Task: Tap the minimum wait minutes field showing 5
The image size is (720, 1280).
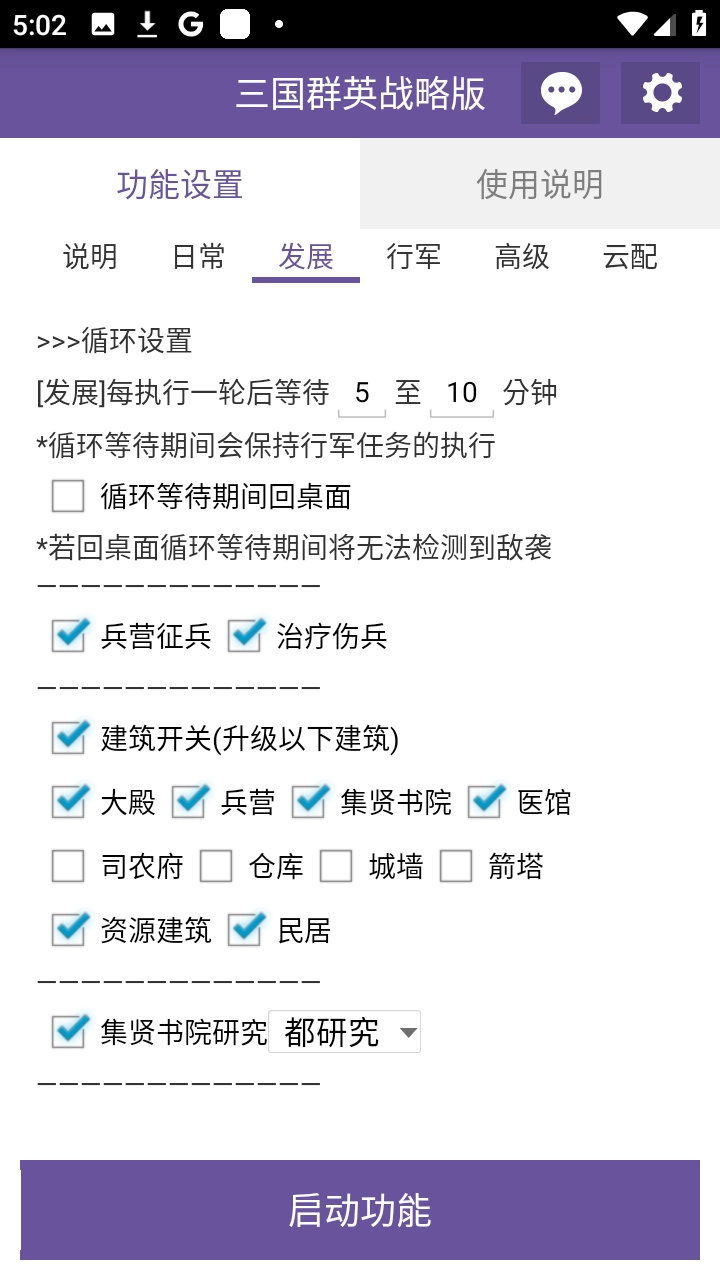Action: (362, 393)
